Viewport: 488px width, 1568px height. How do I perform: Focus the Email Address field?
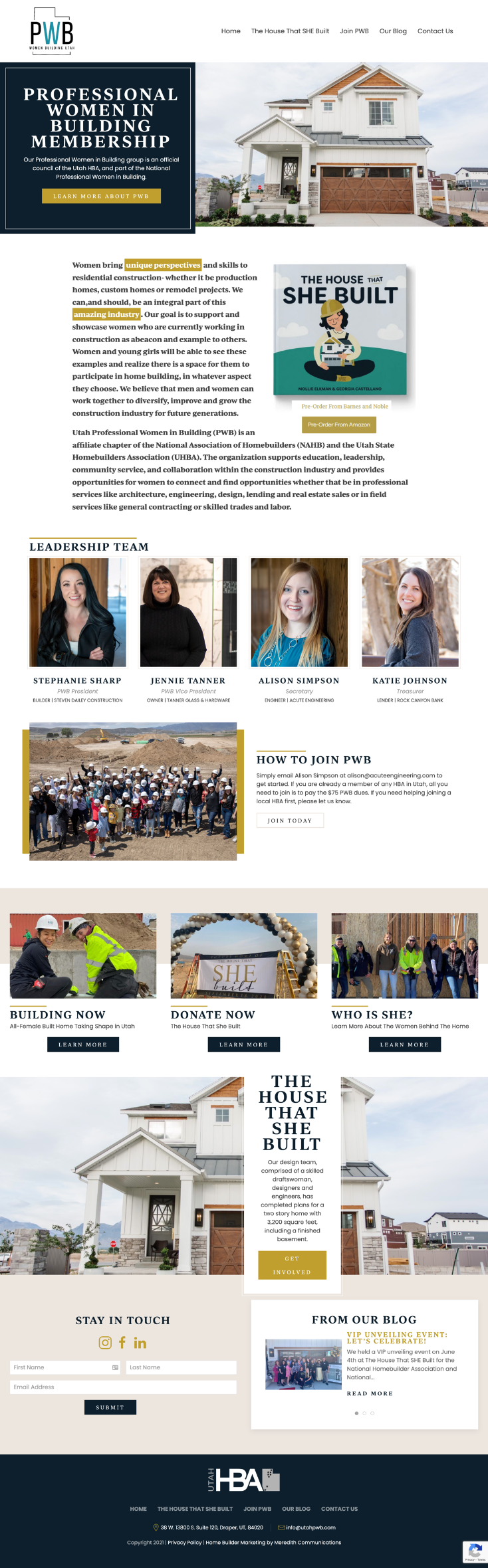(x=123, y=1387)
